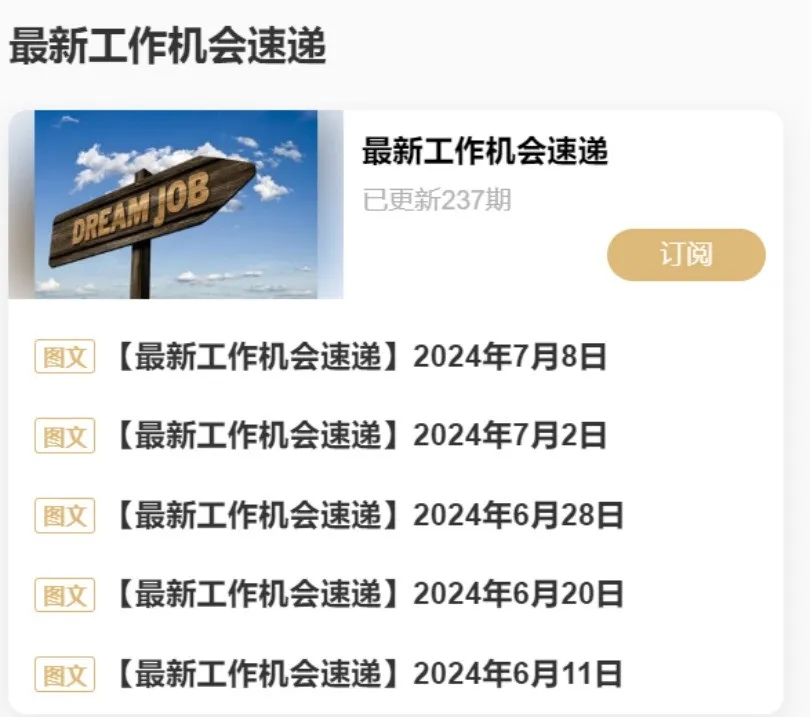Select the 2024年6月20日 job opportunities issue
This screenshot has width=811, height=717.
pos(368,594)
